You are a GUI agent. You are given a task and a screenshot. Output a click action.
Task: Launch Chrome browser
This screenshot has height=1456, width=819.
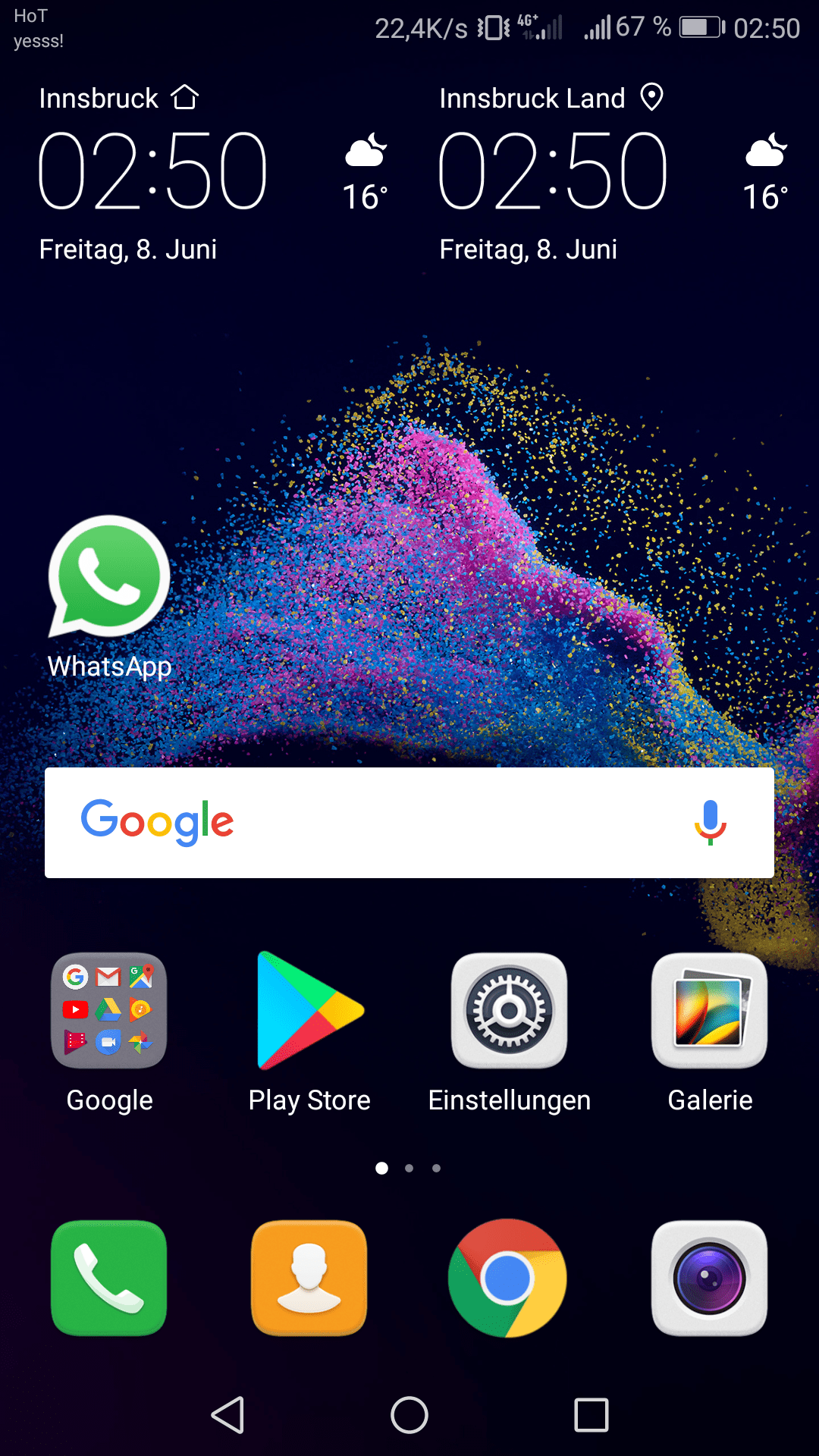pyautogui.click(x=507, y=1278)
